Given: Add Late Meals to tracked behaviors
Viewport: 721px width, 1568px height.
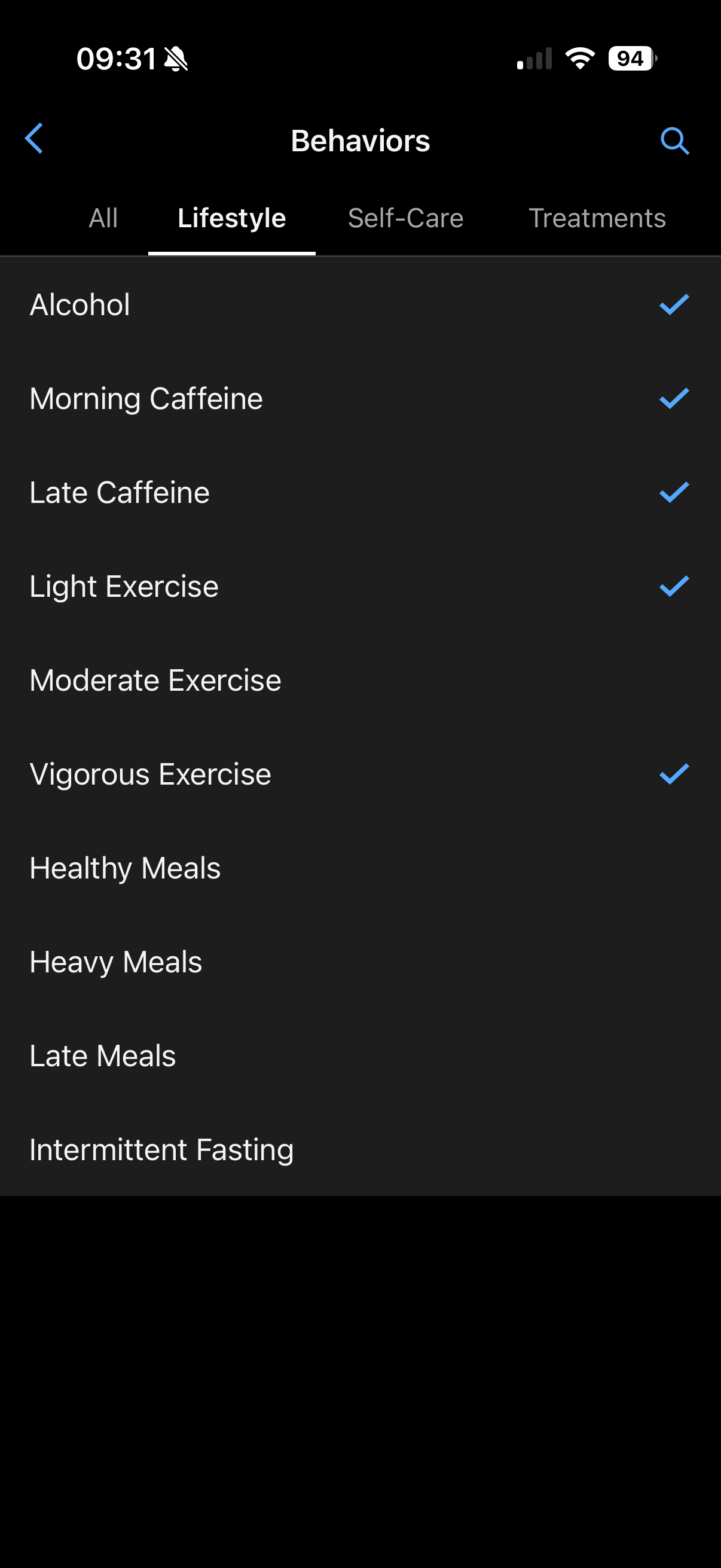Looking at the screenshot, I should coord(360,1055).
